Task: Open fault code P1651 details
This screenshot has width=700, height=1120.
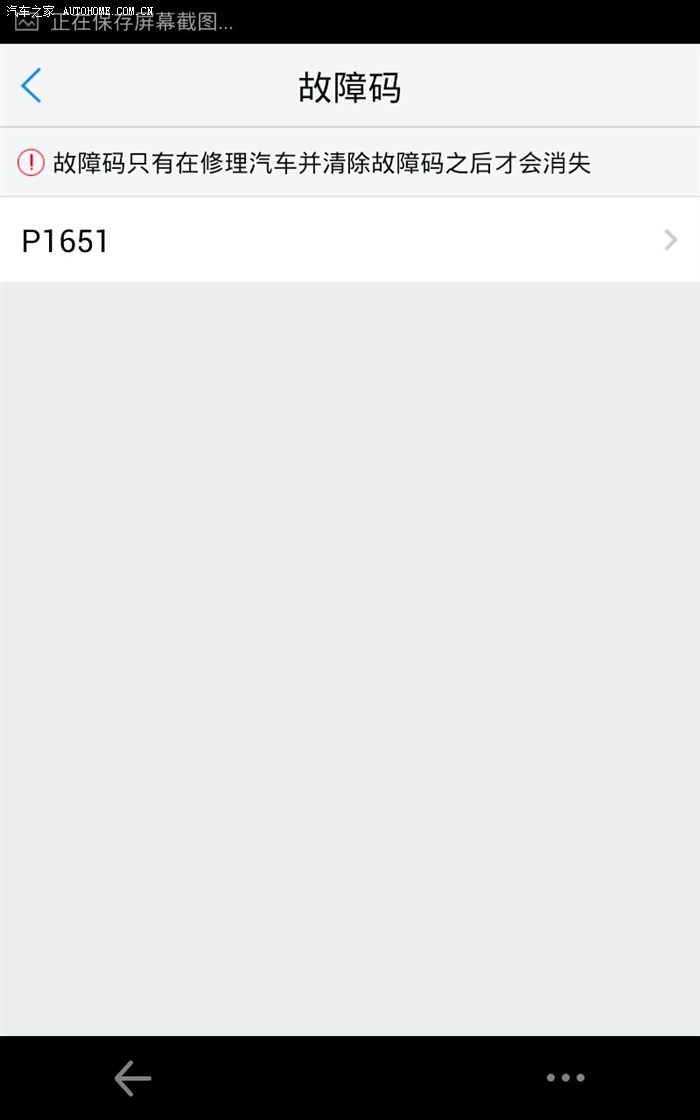Action: click(350, 240)
